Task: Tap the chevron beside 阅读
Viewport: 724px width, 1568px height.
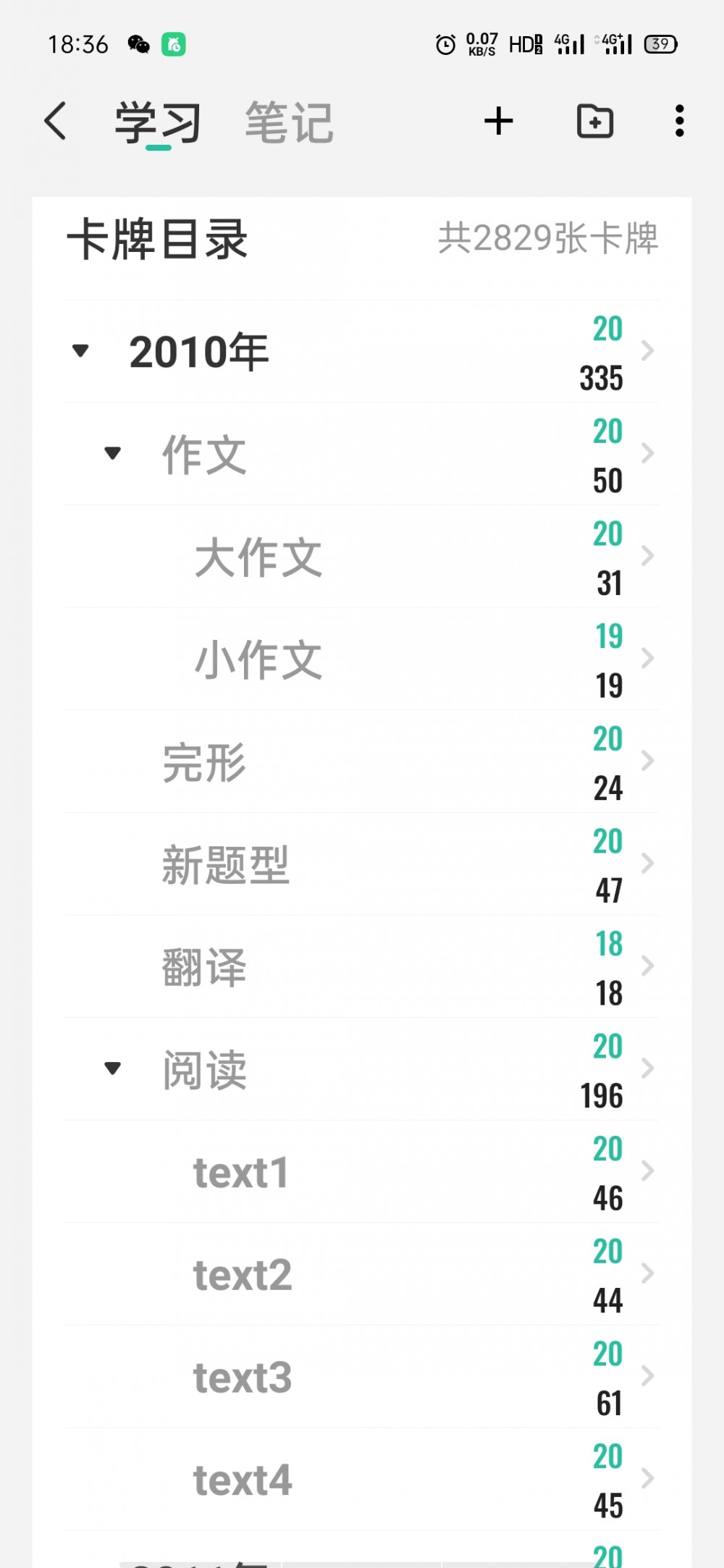Action: coord(648,1068)
